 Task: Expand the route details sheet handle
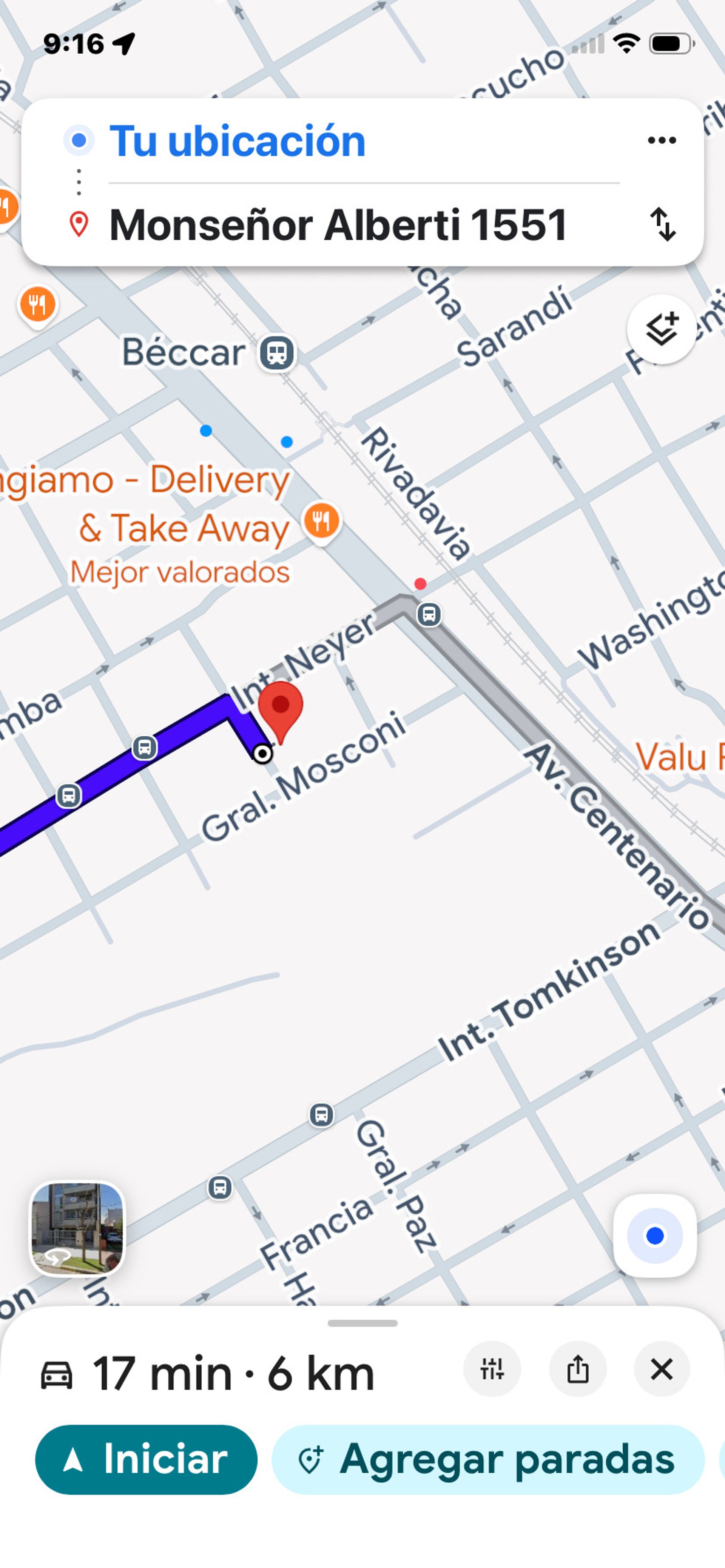[362, 1323]
